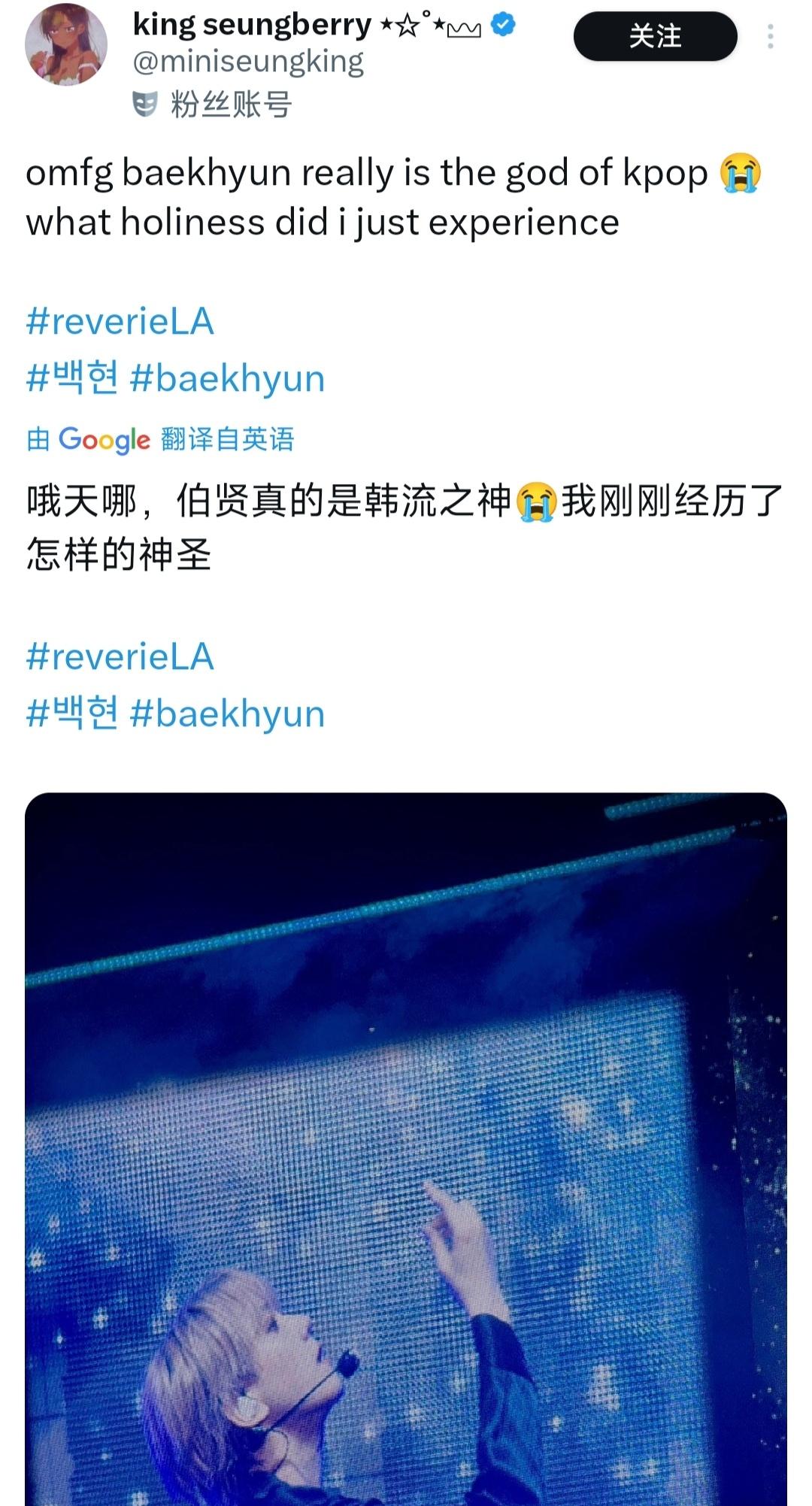View the attached concert photo full screen
This screenshot has height=1506, width=812.
click(x=406, y=1149)
